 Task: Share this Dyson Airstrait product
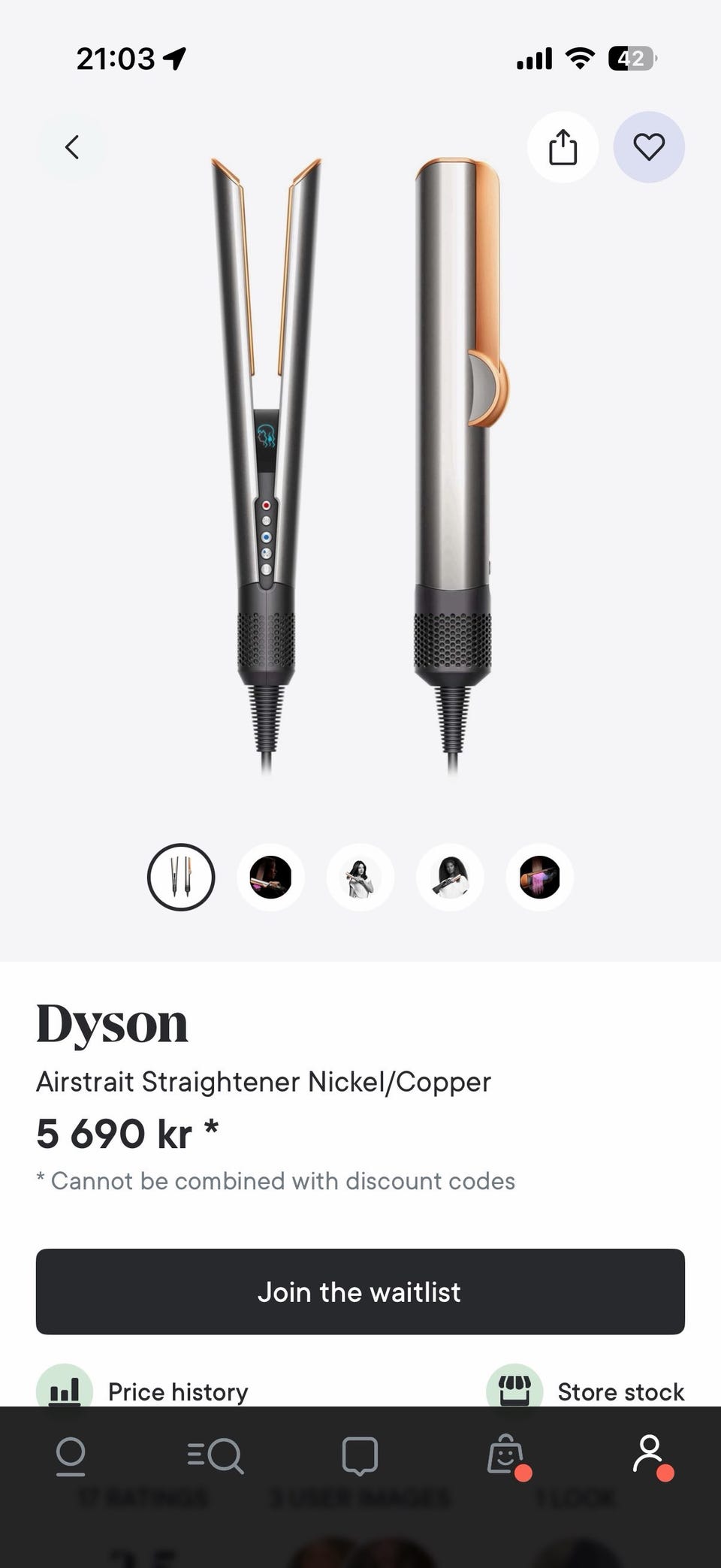coord(563,147)
